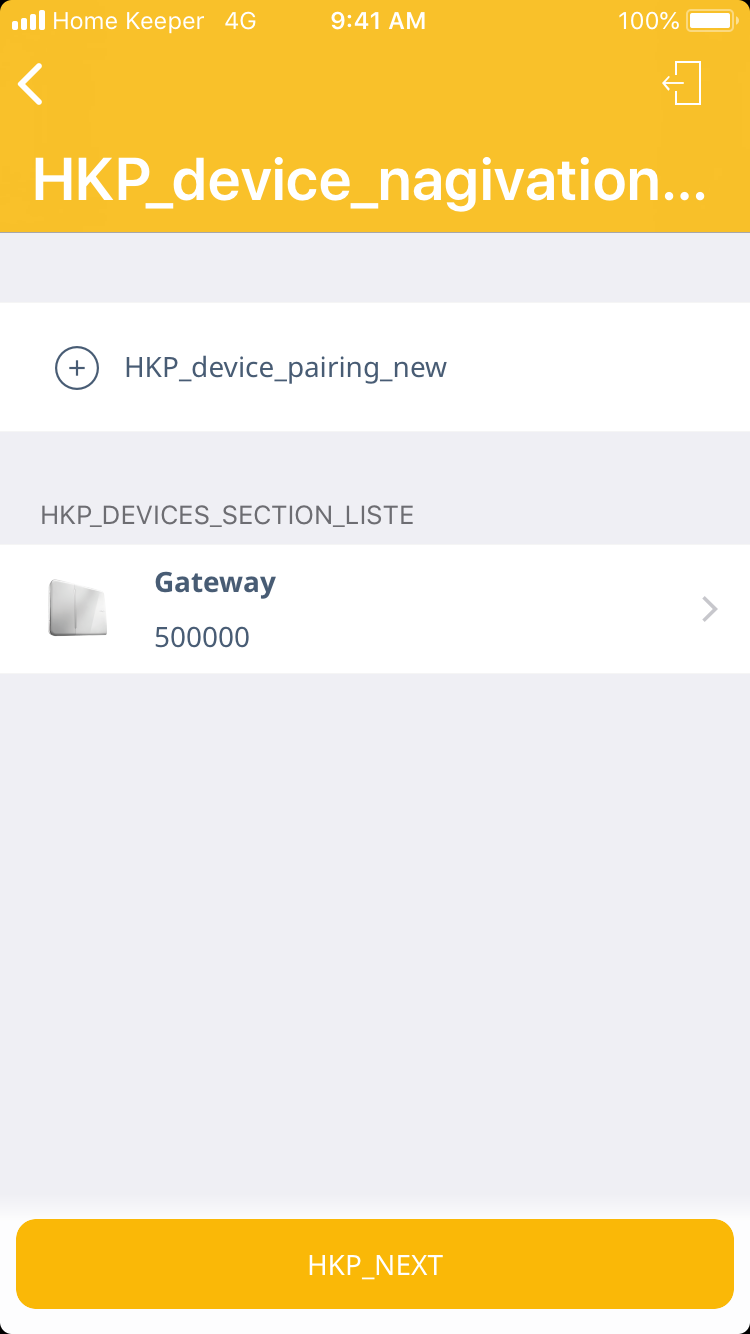The height and width of the screenshot is (1334, 750).
Task: Go back using the header arrow
Action: coord(31,84)
